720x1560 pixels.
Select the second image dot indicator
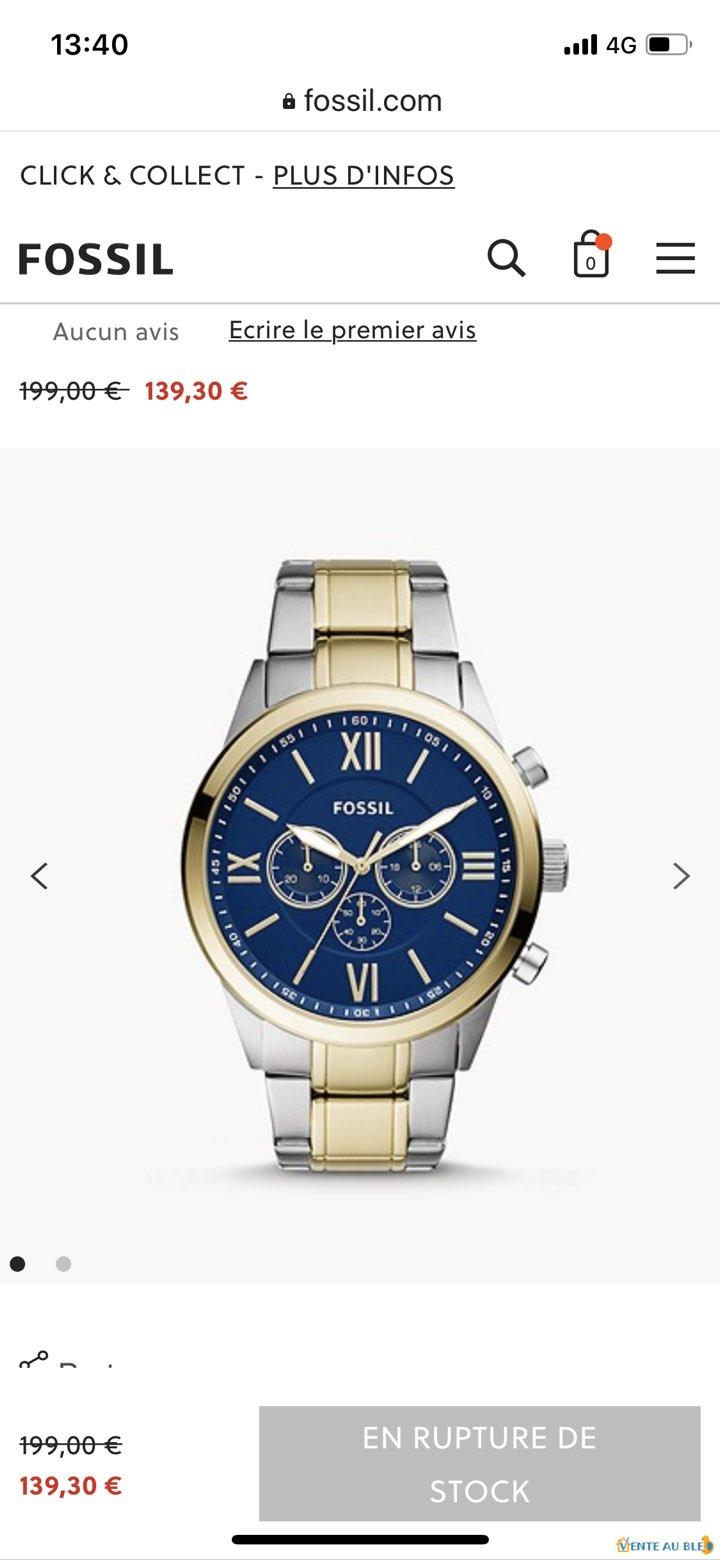(x=63, y=1264)
